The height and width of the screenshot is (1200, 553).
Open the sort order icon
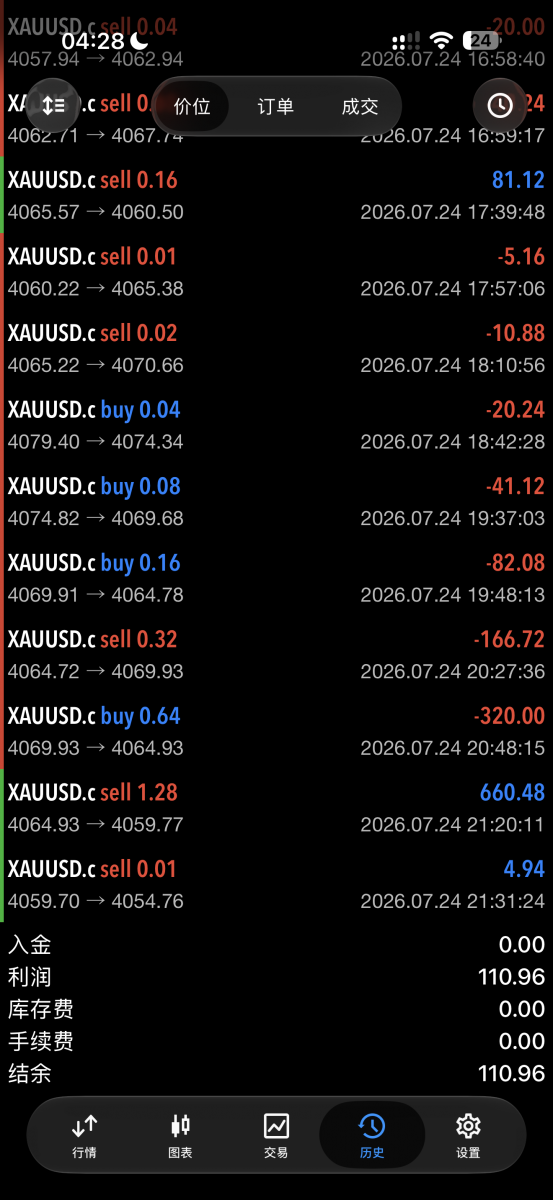click(x=53, y=105)
